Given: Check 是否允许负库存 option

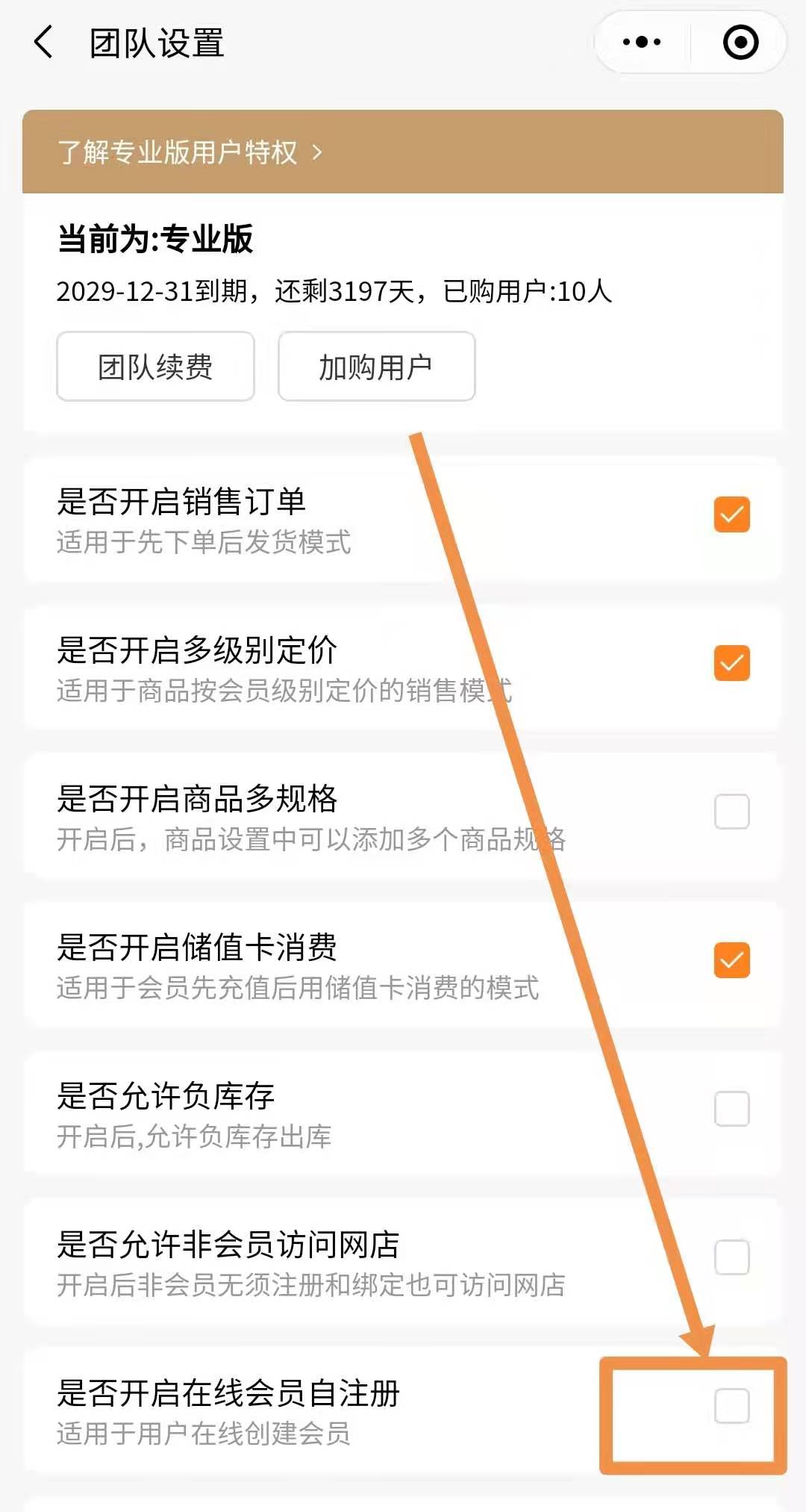Looking at the screenshot, I should [x=731, y=1109].
